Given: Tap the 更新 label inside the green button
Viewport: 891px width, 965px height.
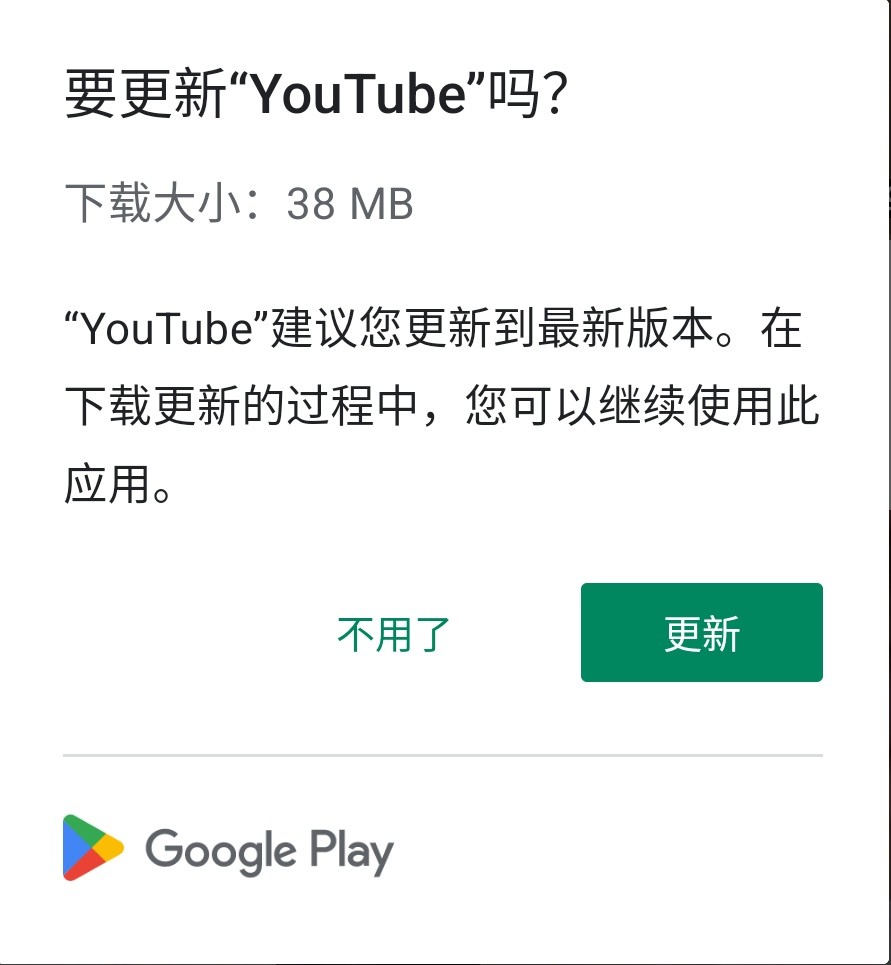Looking at the screenshot, I should [701, 632].
